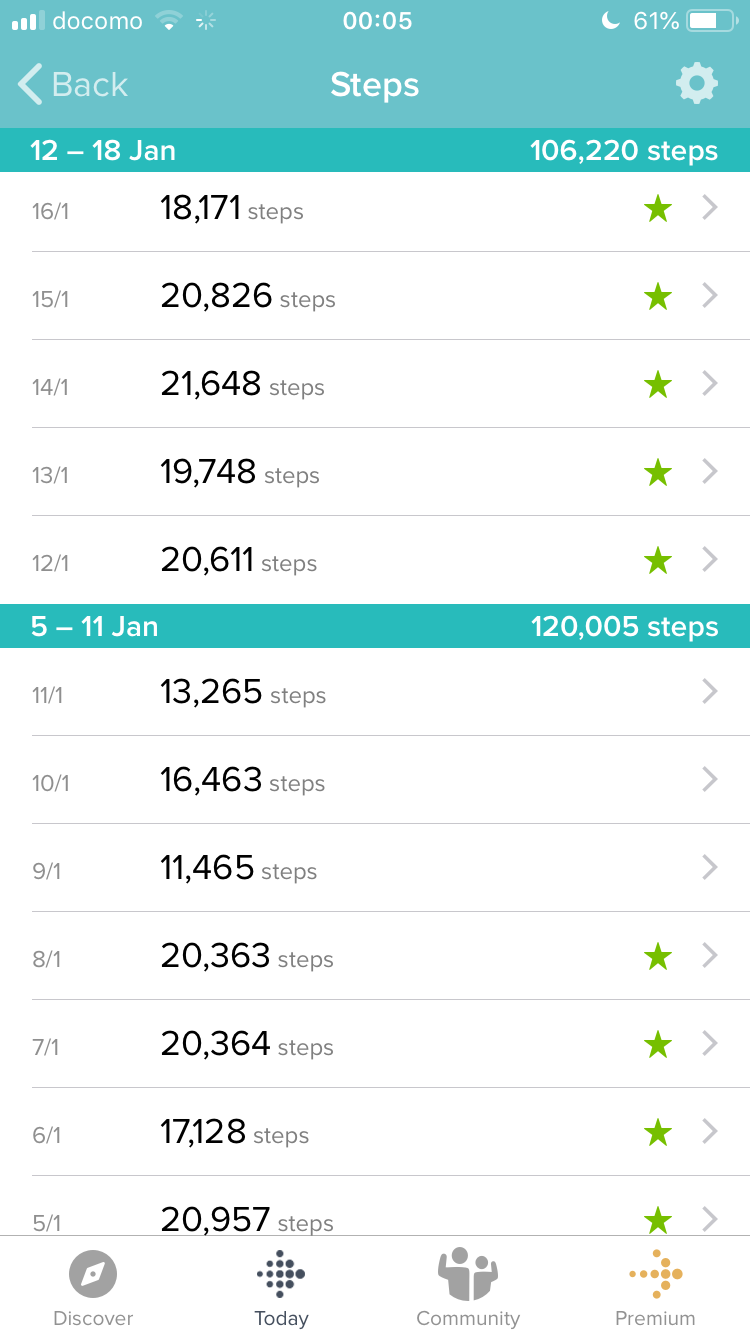Image resolution: width=750 pixels, height=1334 pixels.
Task: Open the steps settings gear
Action: pos(697,84)
